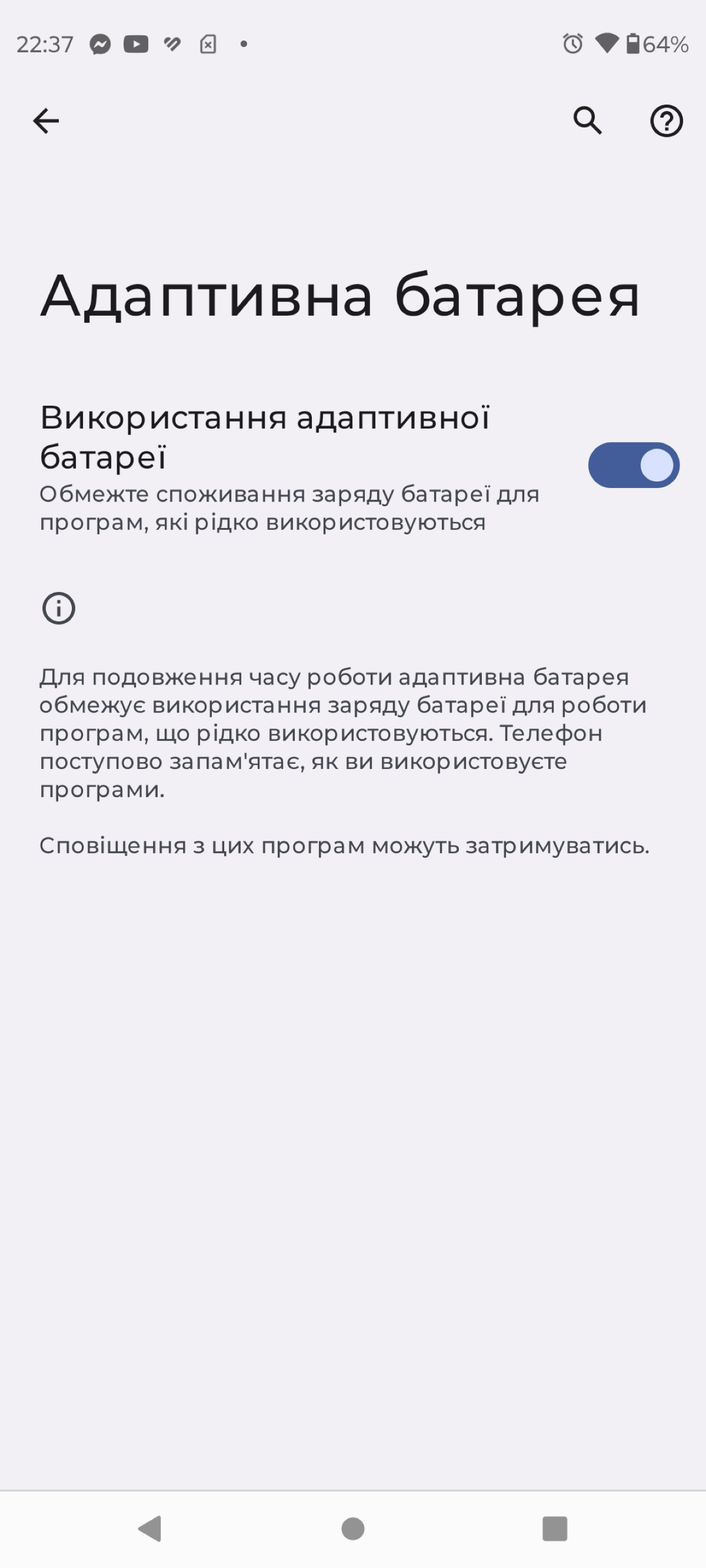
Task: Tap the system back triangle
Action: 151,1529
